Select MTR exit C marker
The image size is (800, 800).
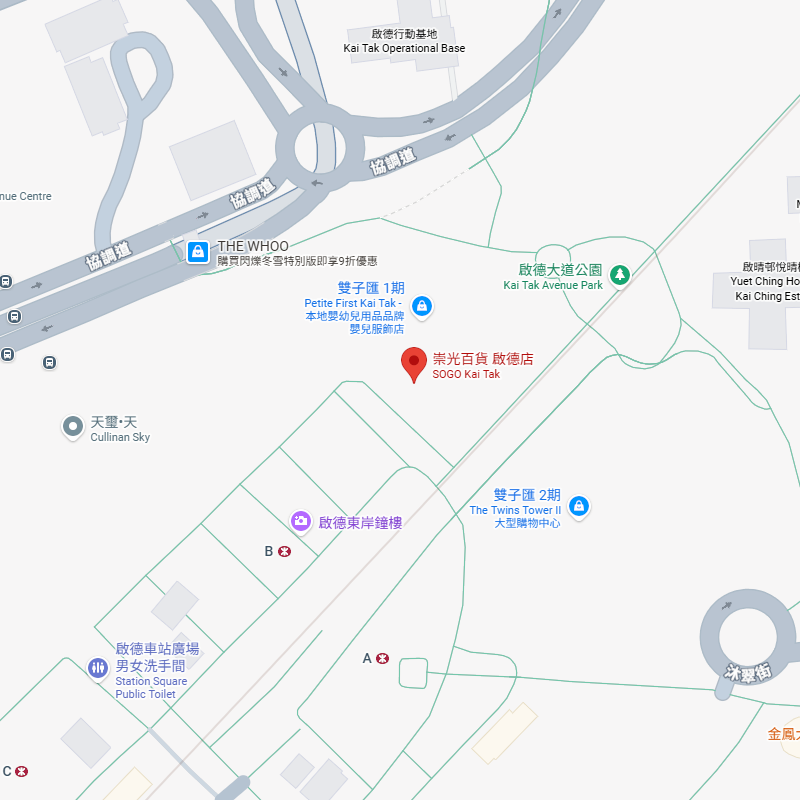(x=21, y=771)
